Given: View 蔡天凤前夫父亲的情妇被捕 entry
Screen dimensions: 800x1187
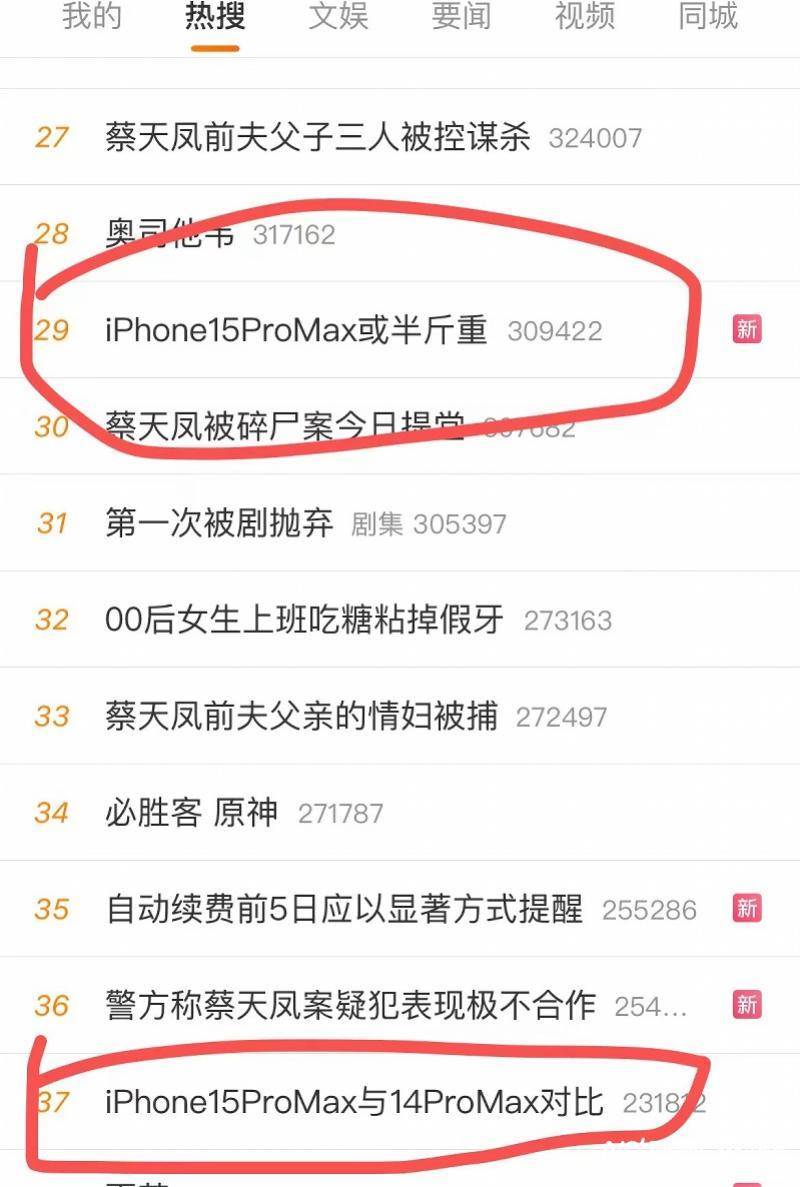Looking at the screenshot, I should click(301, 716).
